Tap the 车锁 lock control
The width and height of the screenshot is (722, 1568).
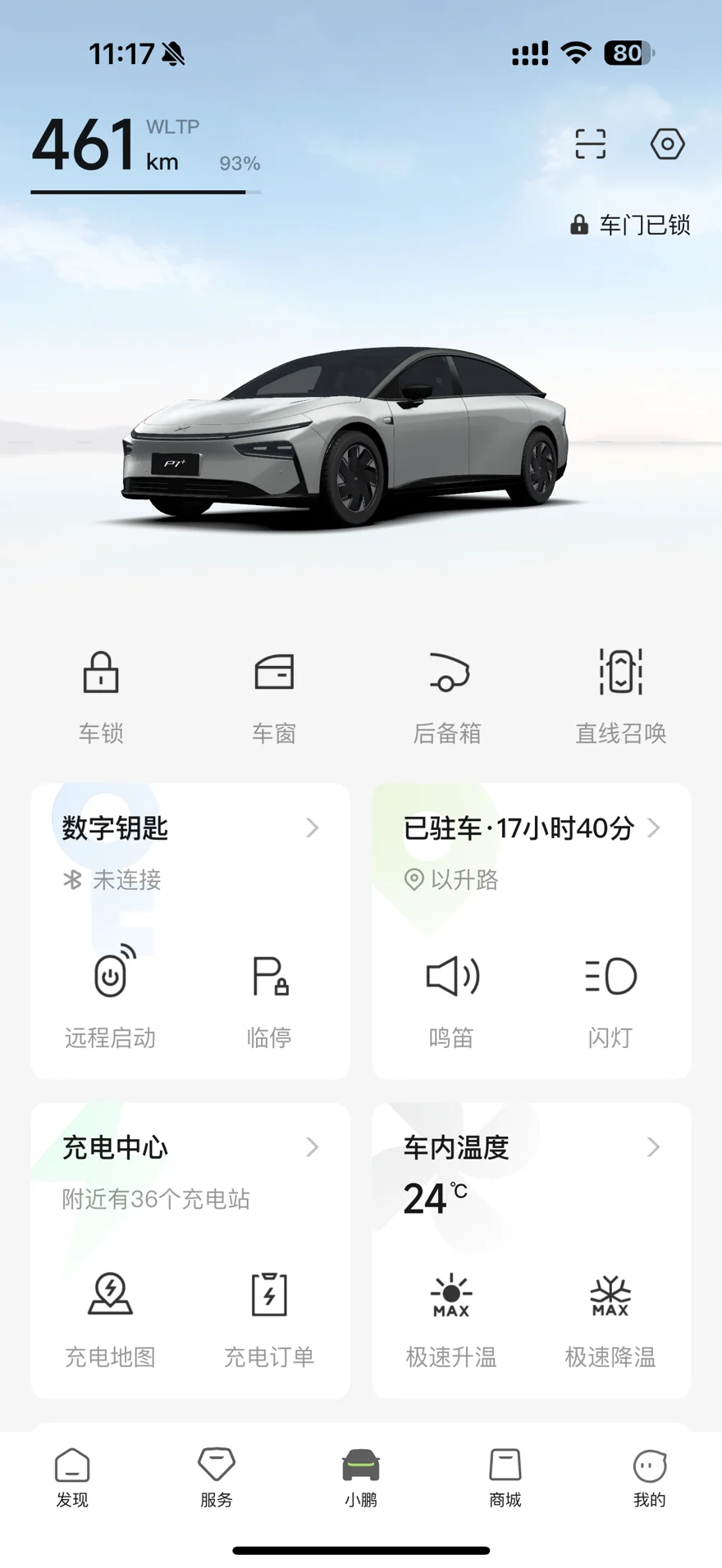coord(101,693)
